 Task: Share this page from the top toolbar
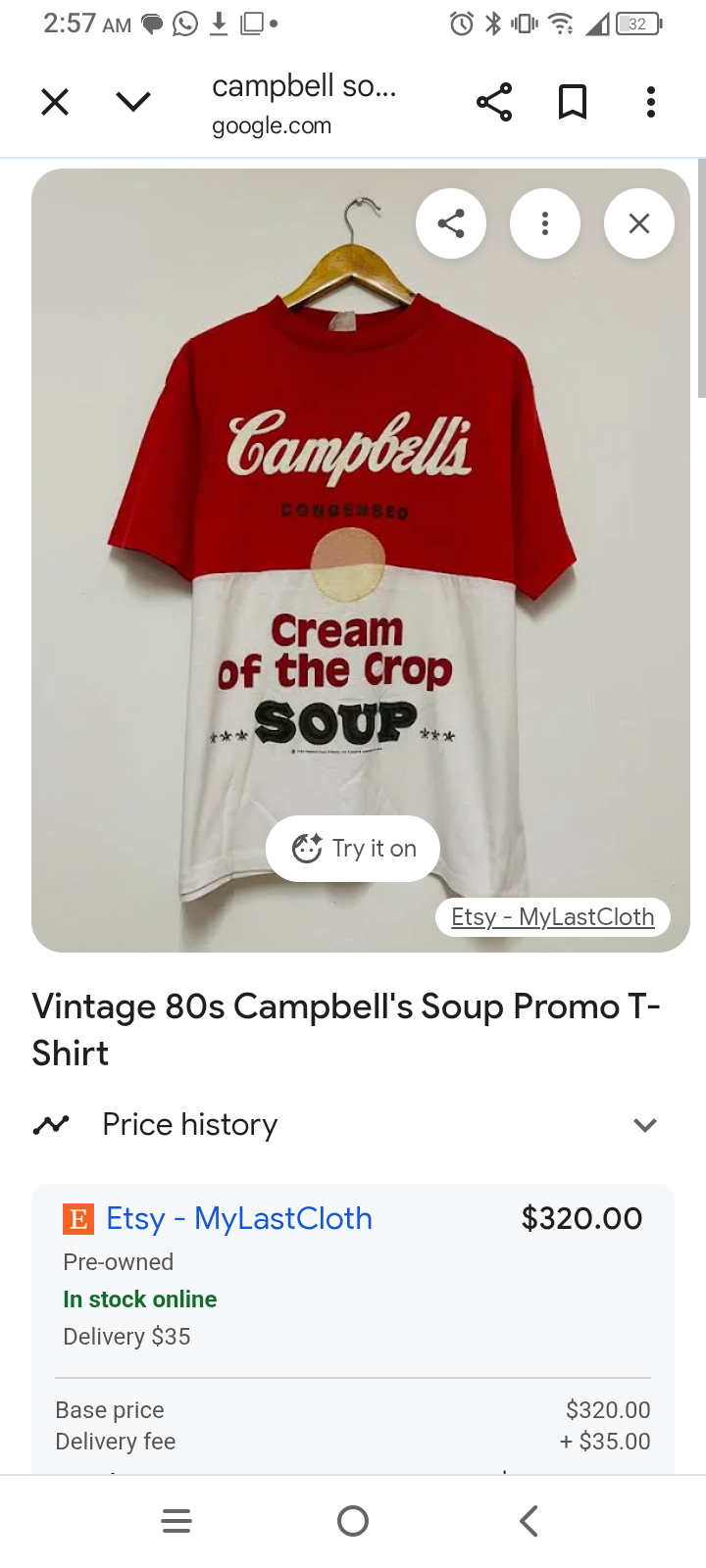click(494, 102)
